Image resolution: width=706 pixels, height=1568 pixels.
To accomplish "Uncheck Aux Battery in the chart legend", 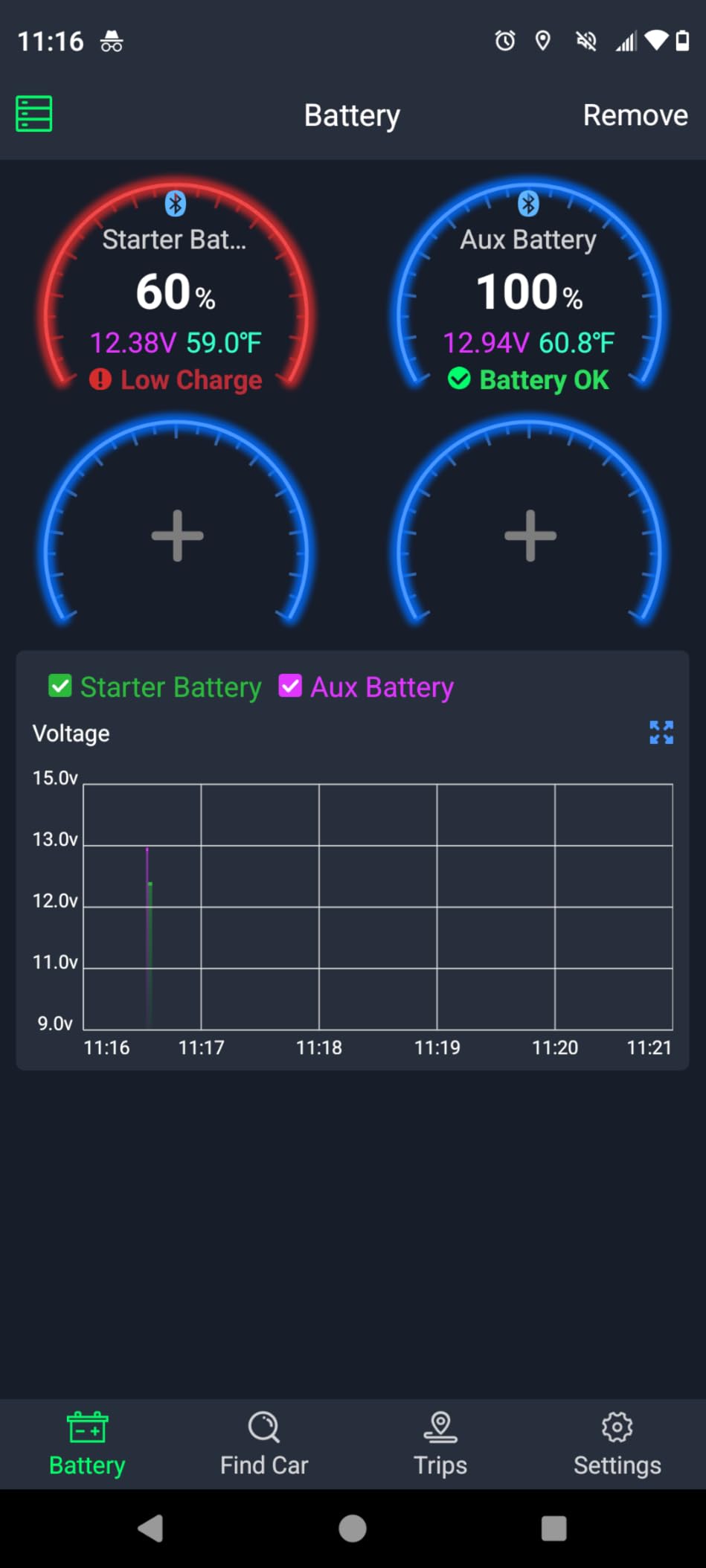I will point(290,687).
